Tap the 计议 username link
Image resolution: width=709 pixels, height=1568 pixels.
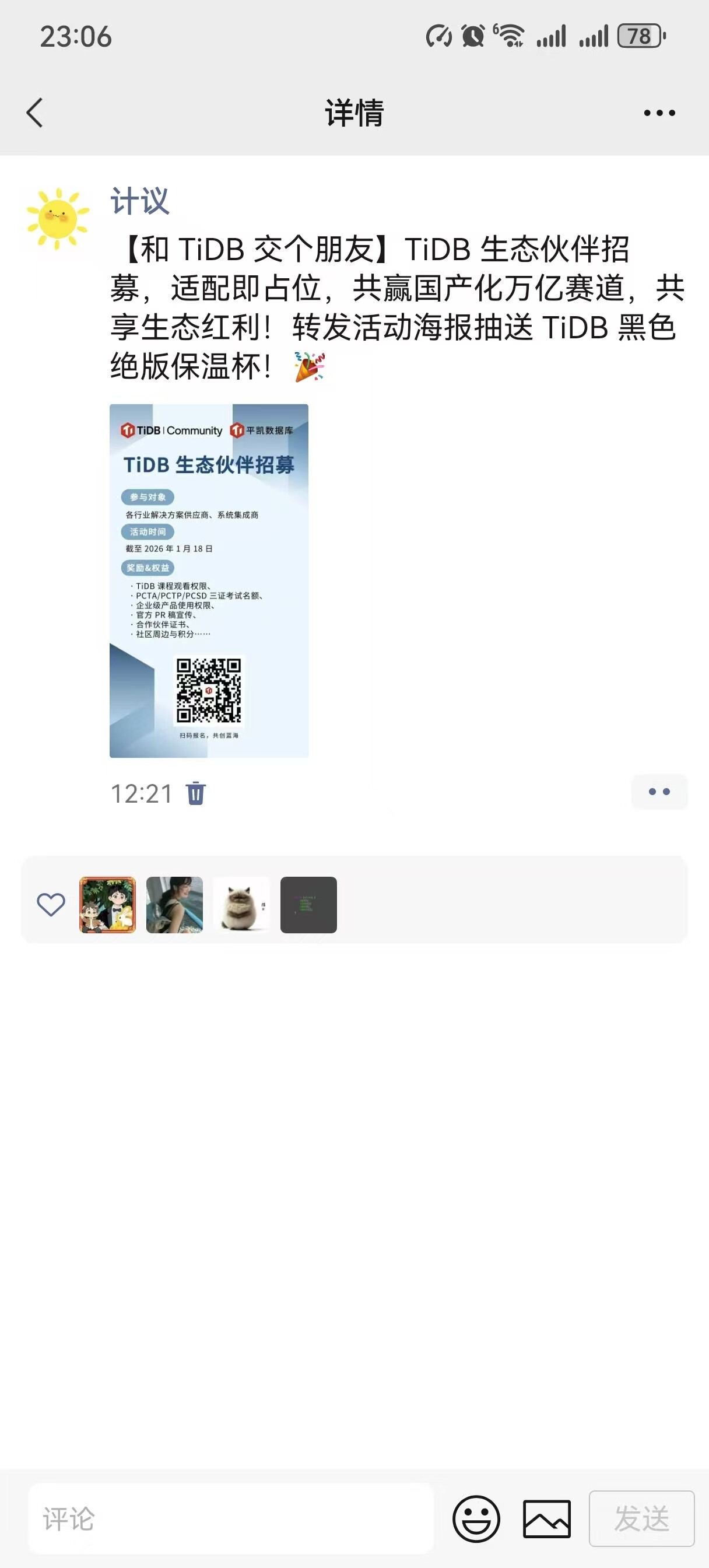click(x=139, y=201)
